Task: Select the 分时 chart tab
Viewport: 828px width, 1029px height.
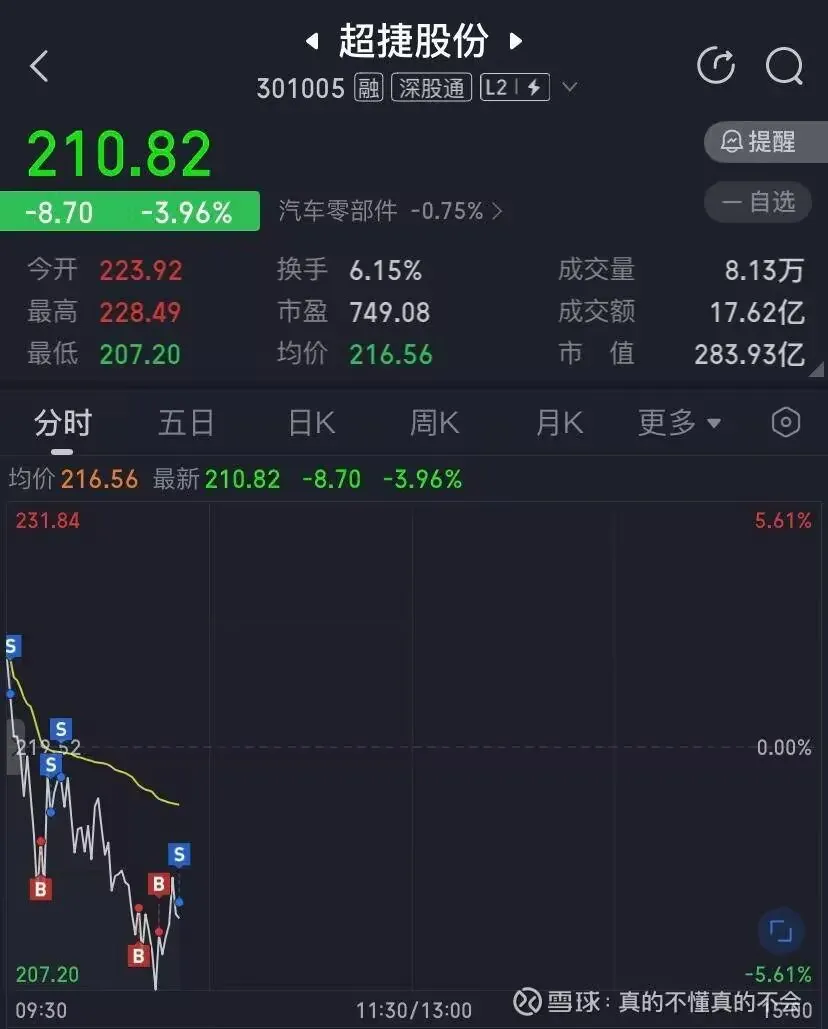Action: 62,423
